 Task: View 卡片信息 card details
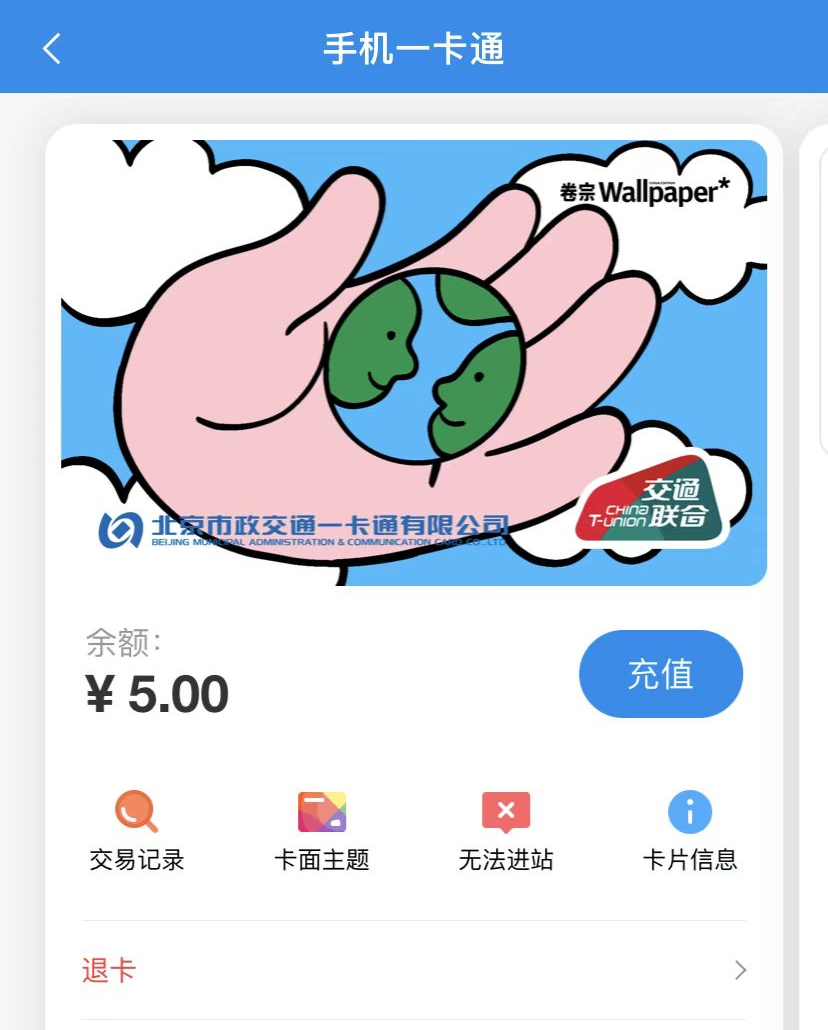[x=690, y=830]
